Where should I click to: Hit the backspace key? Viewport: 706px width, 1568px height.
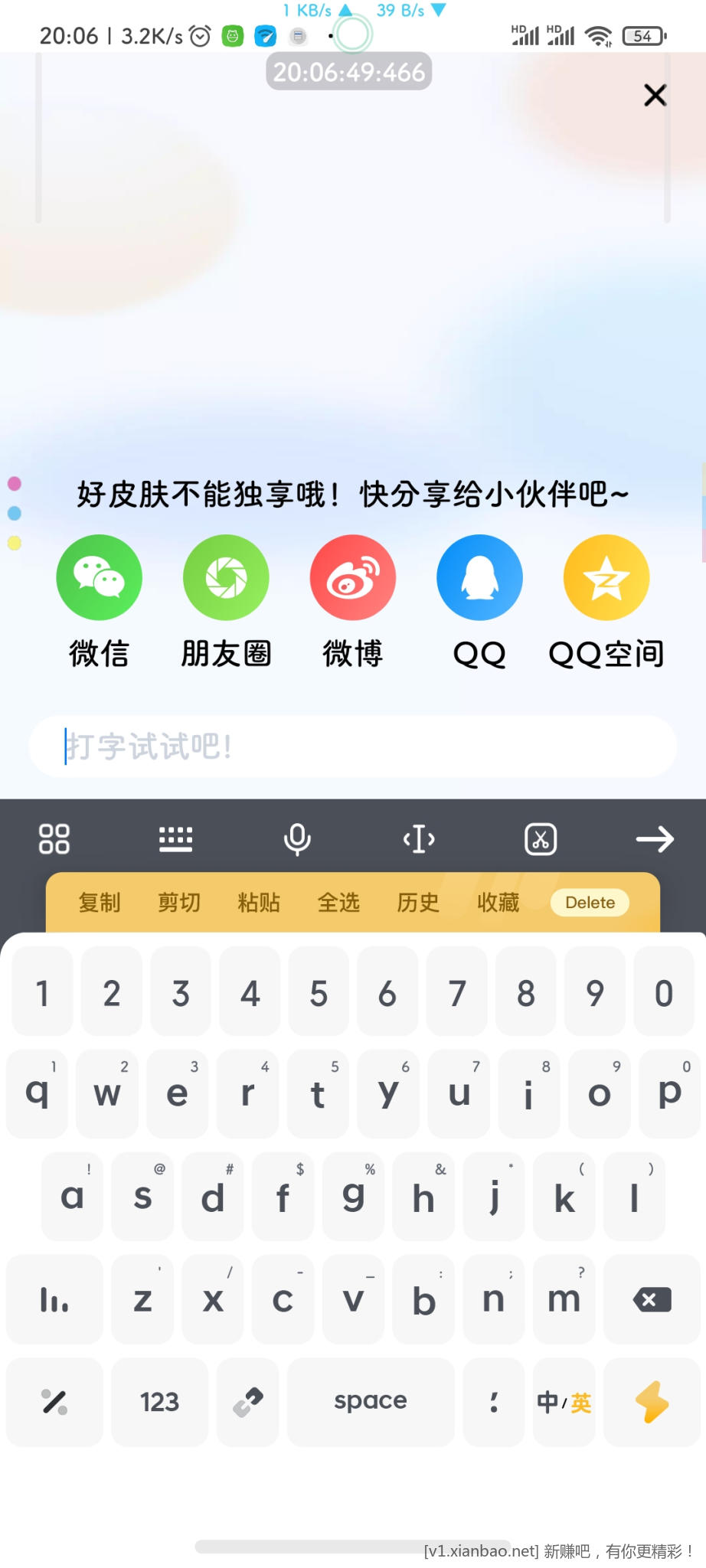[x=652, y=1299]
